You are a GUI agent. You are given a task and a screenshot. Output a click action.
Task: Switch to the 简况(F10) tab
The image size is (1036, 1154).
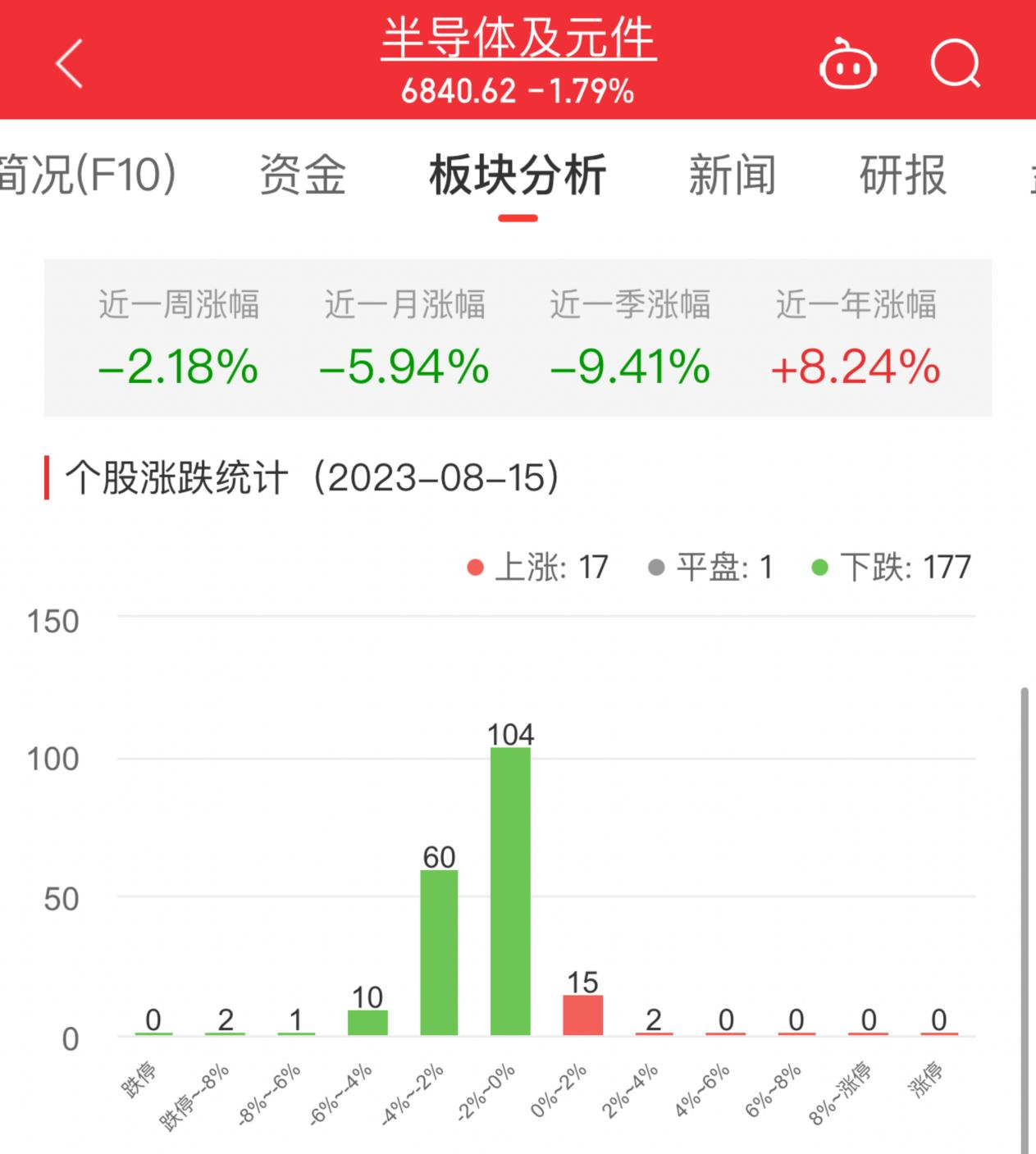pos(89,175)
